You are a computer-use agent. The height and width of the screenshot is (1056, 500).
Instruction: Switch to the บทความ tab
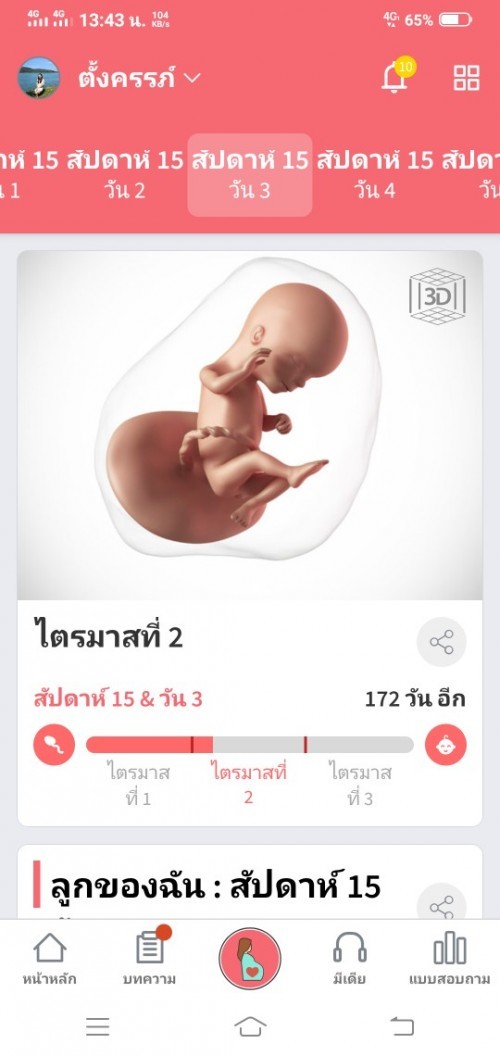pos(150,959)
